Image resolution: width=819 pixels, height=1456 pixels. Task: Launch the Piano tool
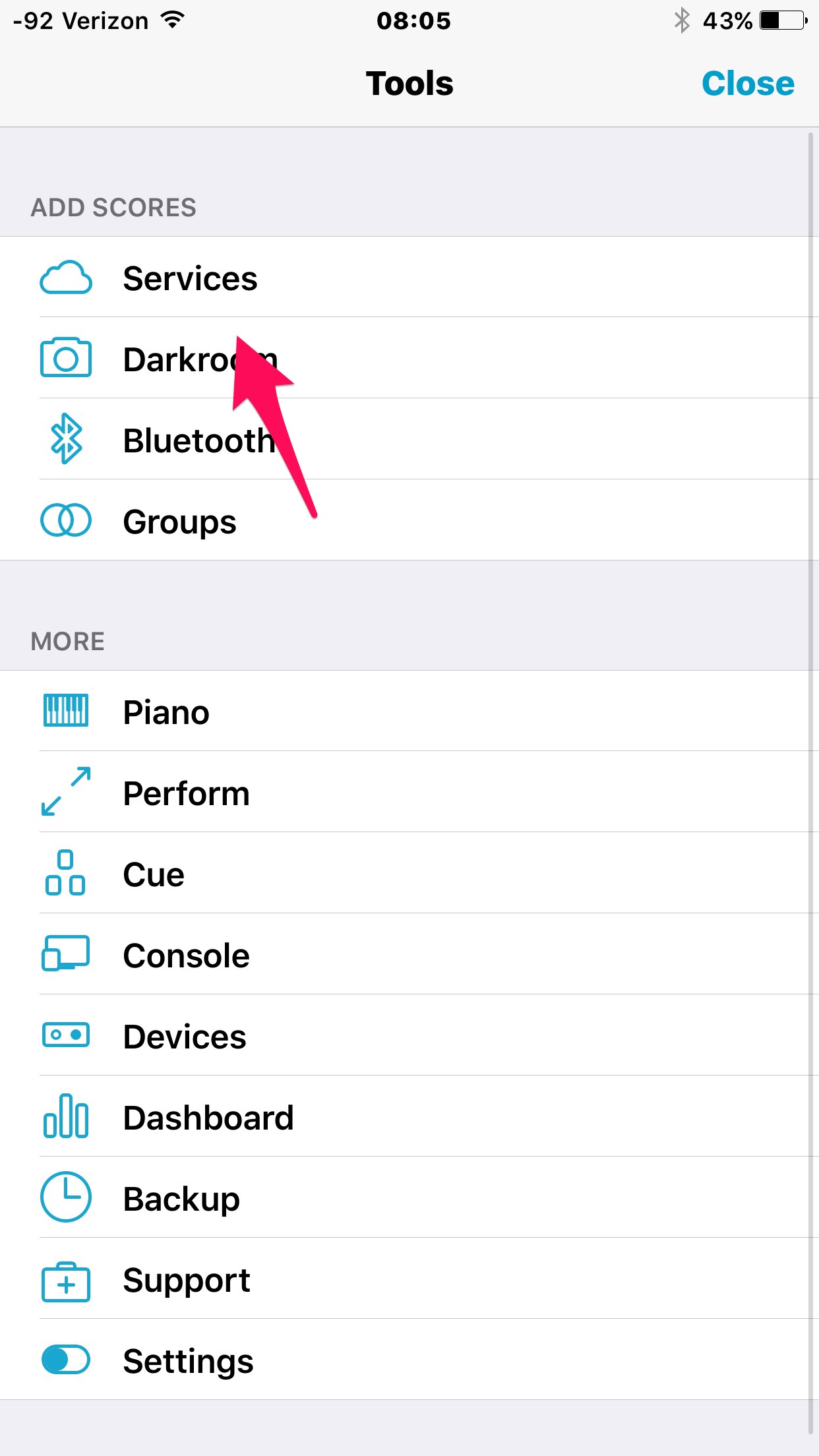click(x=166, y=712)
